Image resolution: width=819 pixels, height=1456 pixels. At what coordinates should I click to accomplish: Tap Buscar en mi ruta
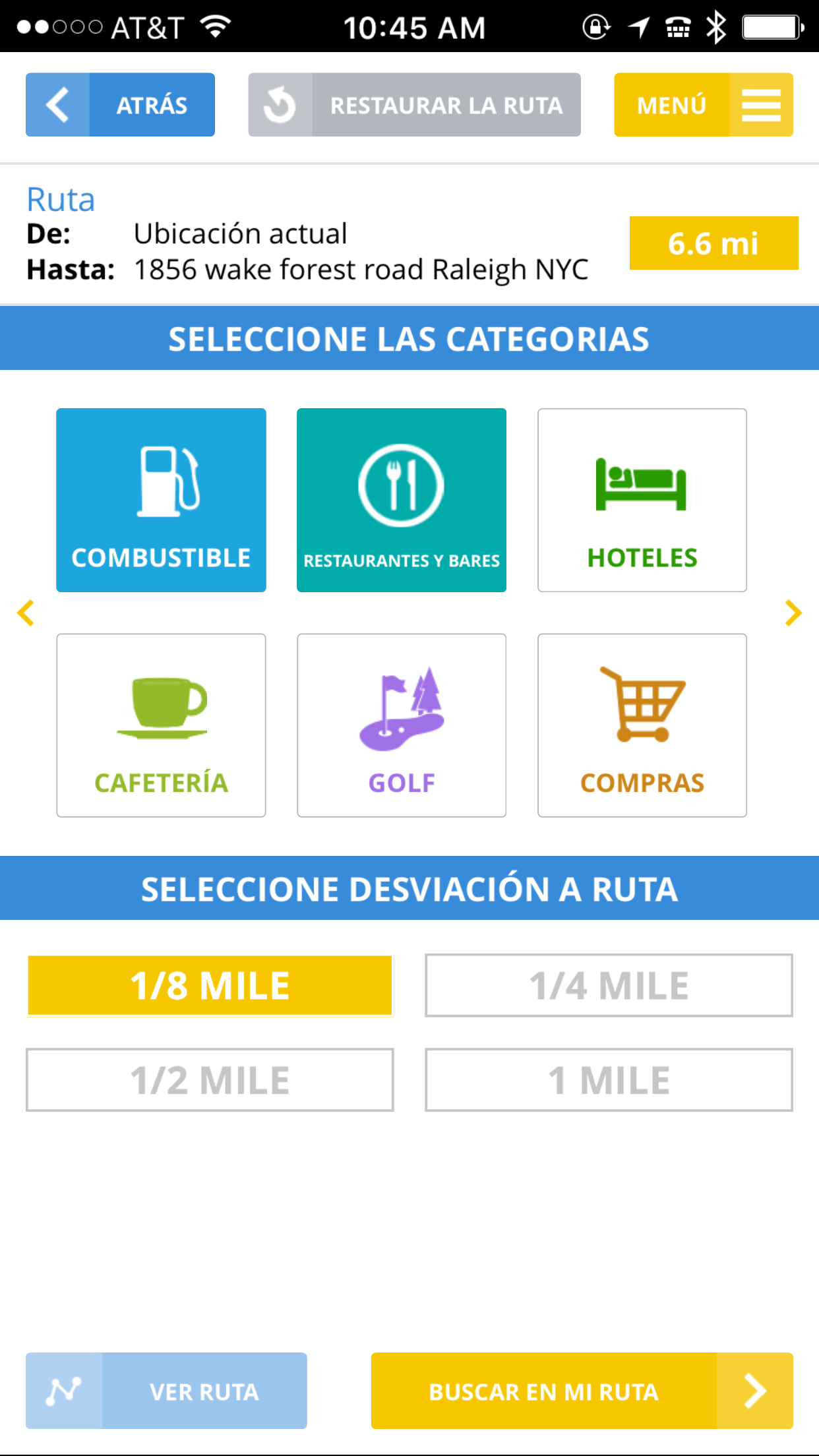click(x=582, y=1391)
